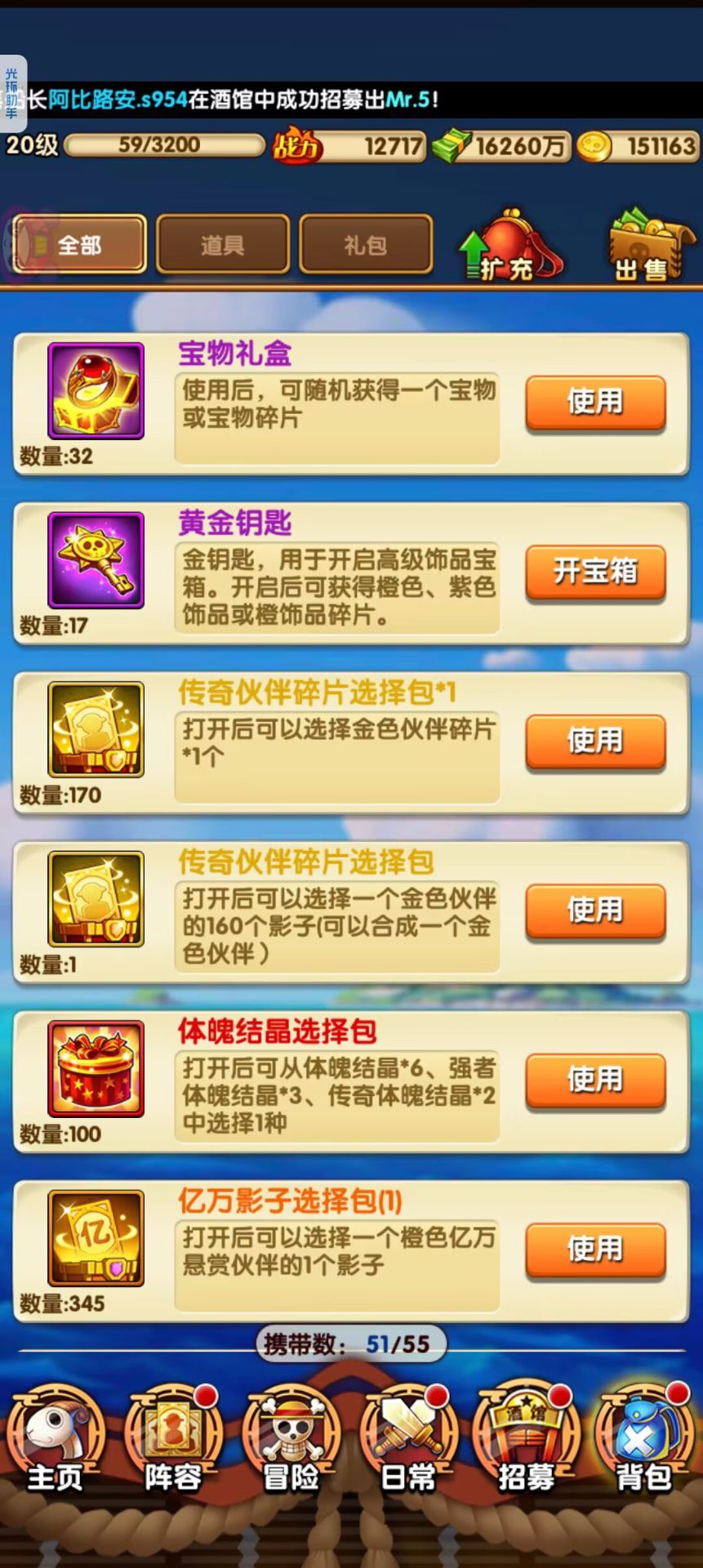The height and width of the screenshot is (1568, 703).
Task: Select the 全部 tab
Action: [x=79, y=243]
